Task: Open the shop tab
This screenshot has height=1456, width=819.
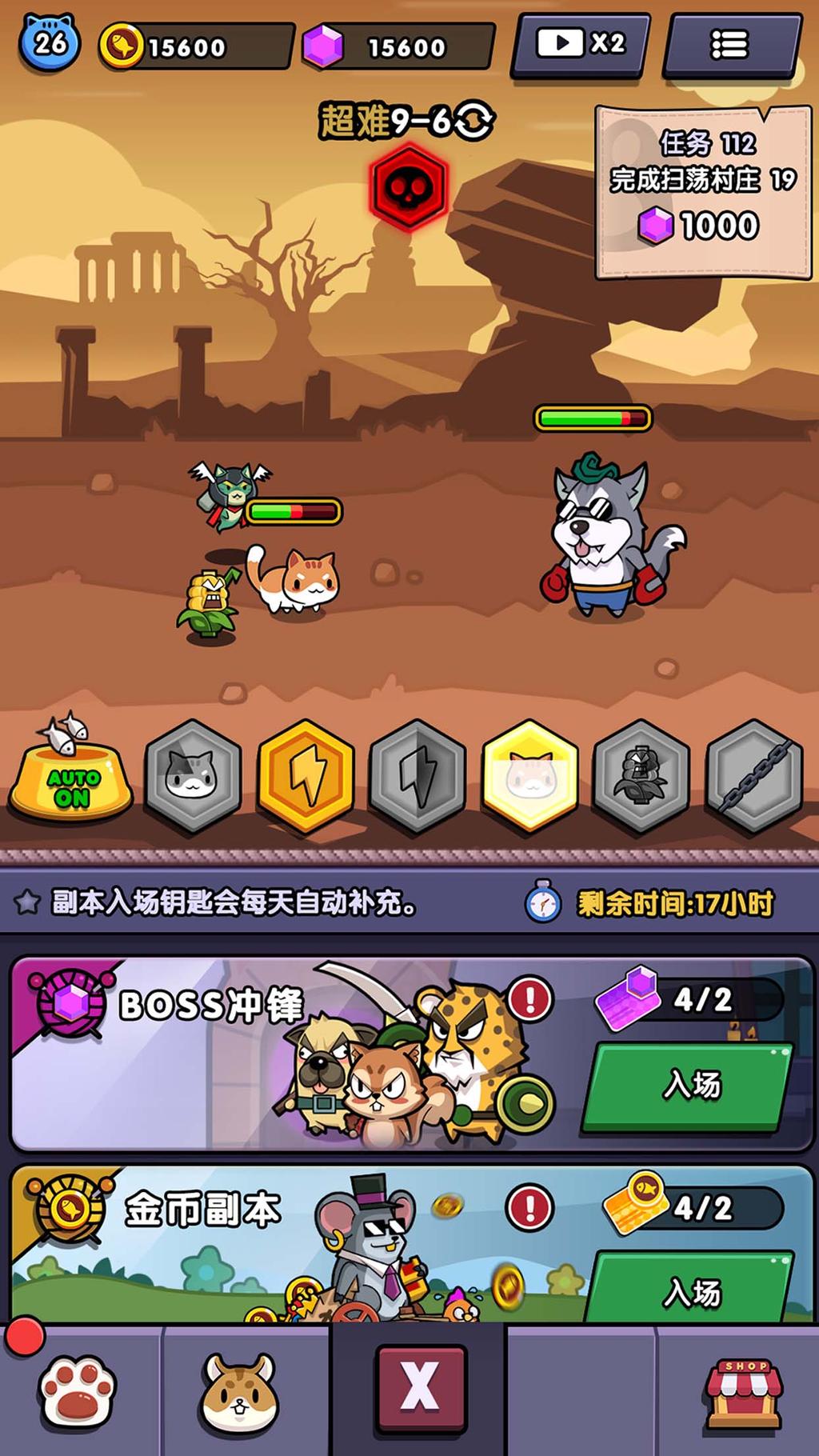Action: 742,1392
